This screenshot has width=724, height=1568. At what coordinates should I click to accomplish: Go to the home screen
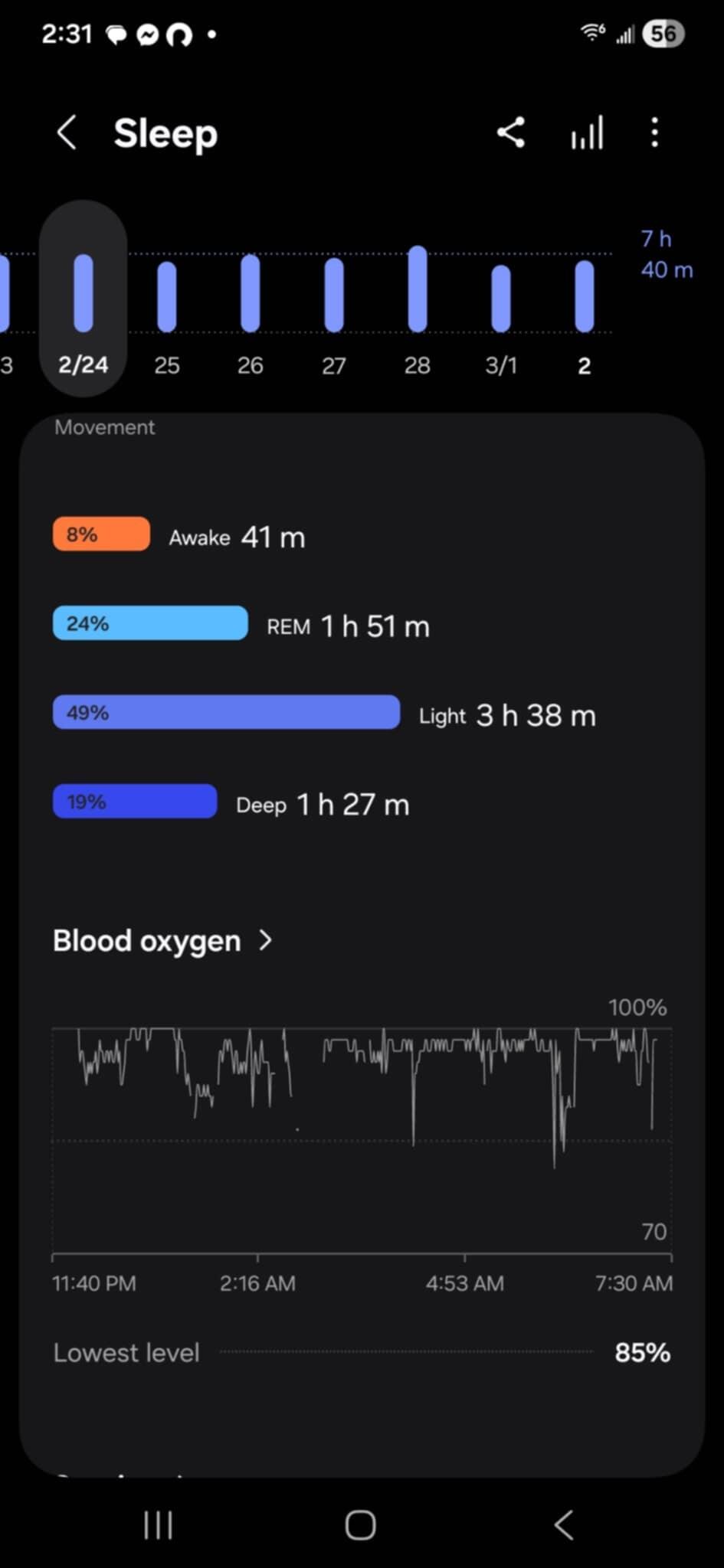point(361,1525)
